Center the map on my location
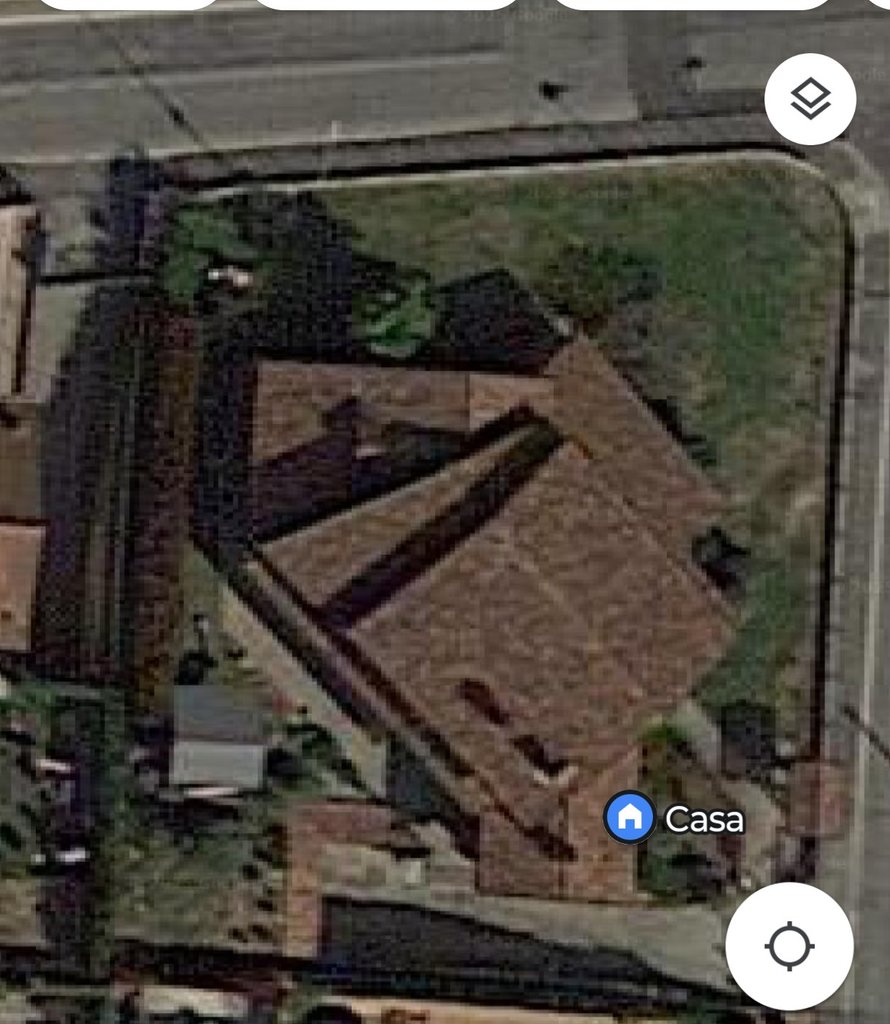 (789, 946)
